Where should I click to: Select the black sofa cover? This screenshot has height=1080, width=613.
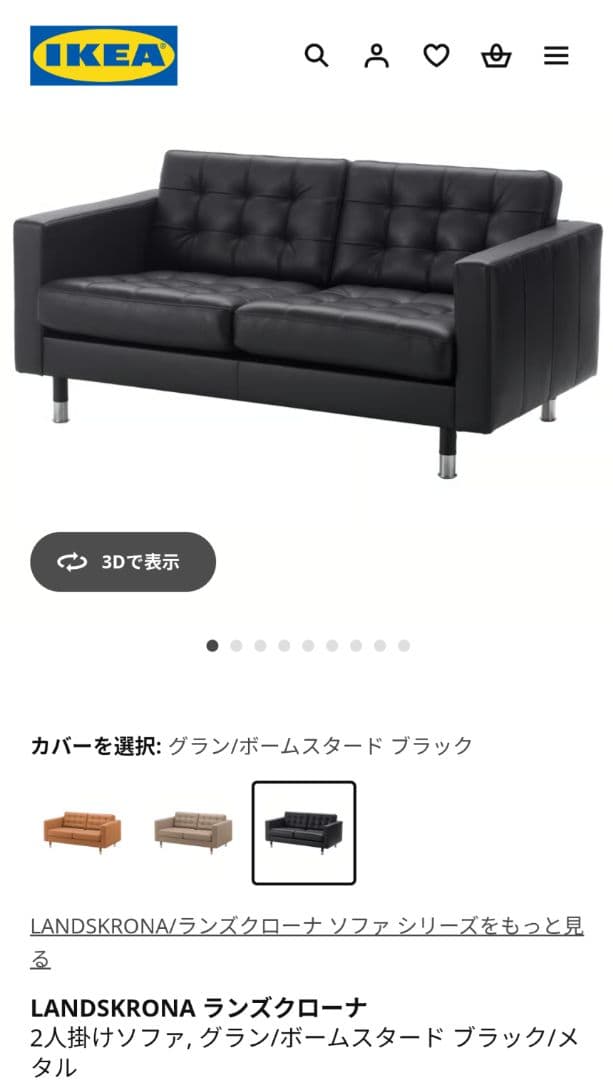[304, 832]
